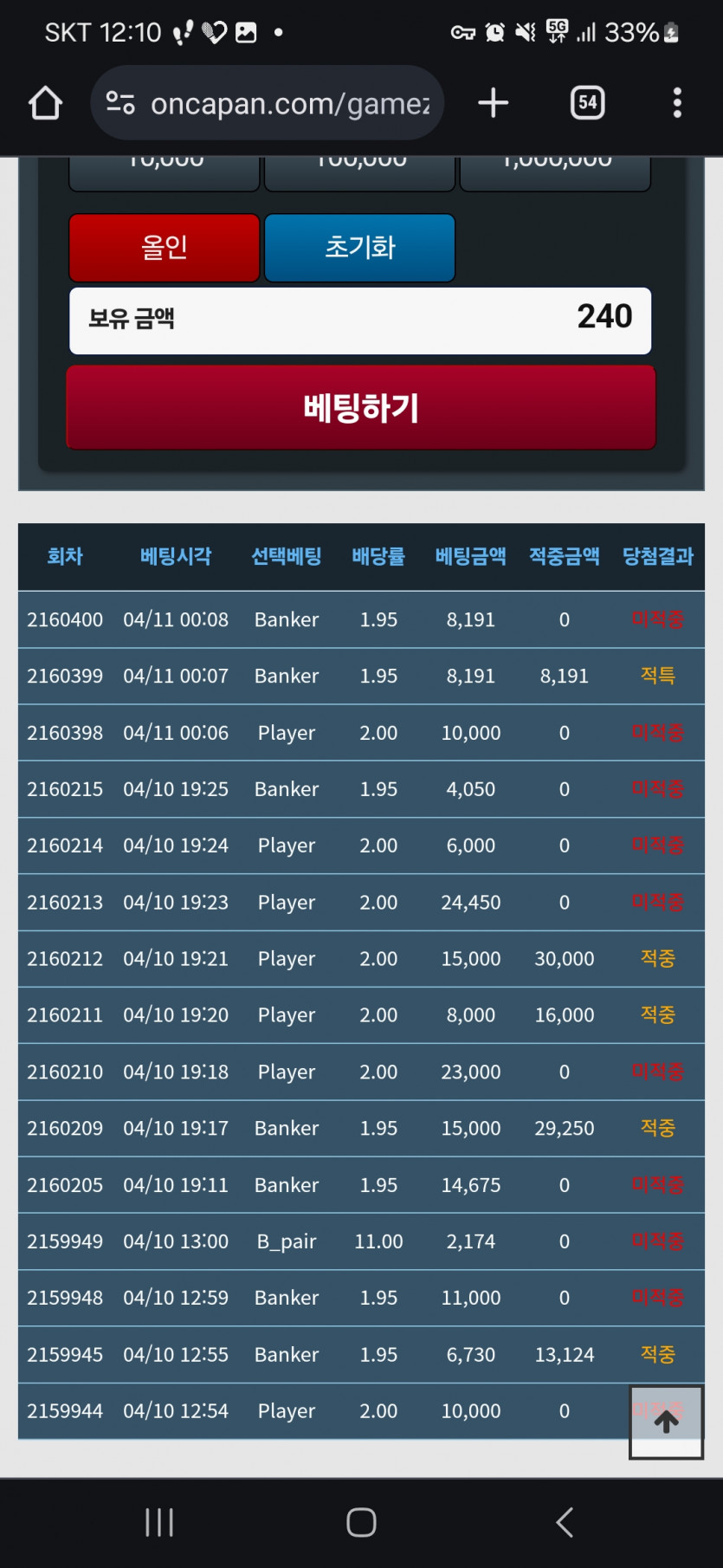
Task: Tap the oncapan.com address bar
Action: pos(268,103)
